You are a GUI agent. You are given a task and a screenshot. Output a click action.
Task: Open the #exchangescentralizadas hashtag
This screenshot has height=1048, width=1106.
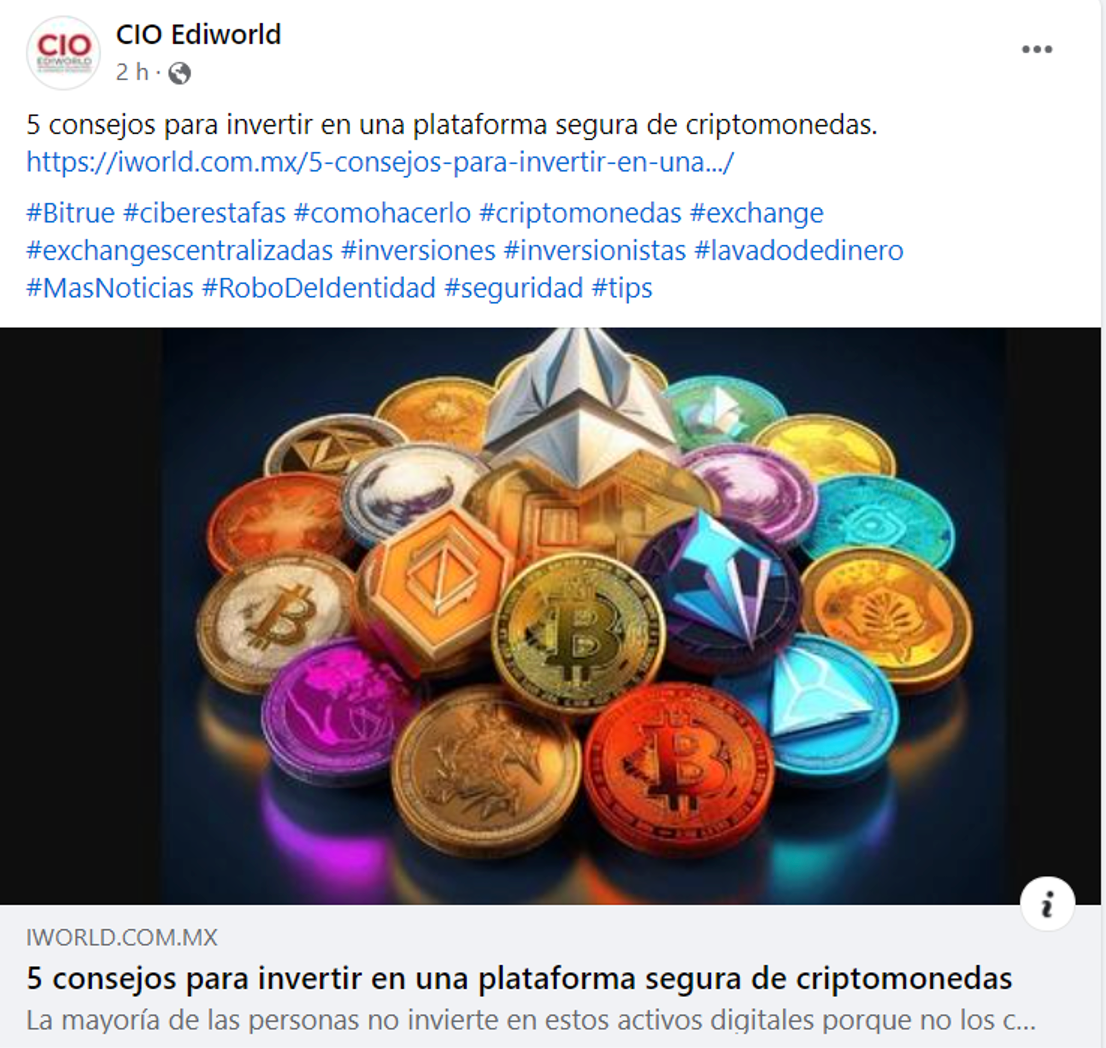[179, 250]
